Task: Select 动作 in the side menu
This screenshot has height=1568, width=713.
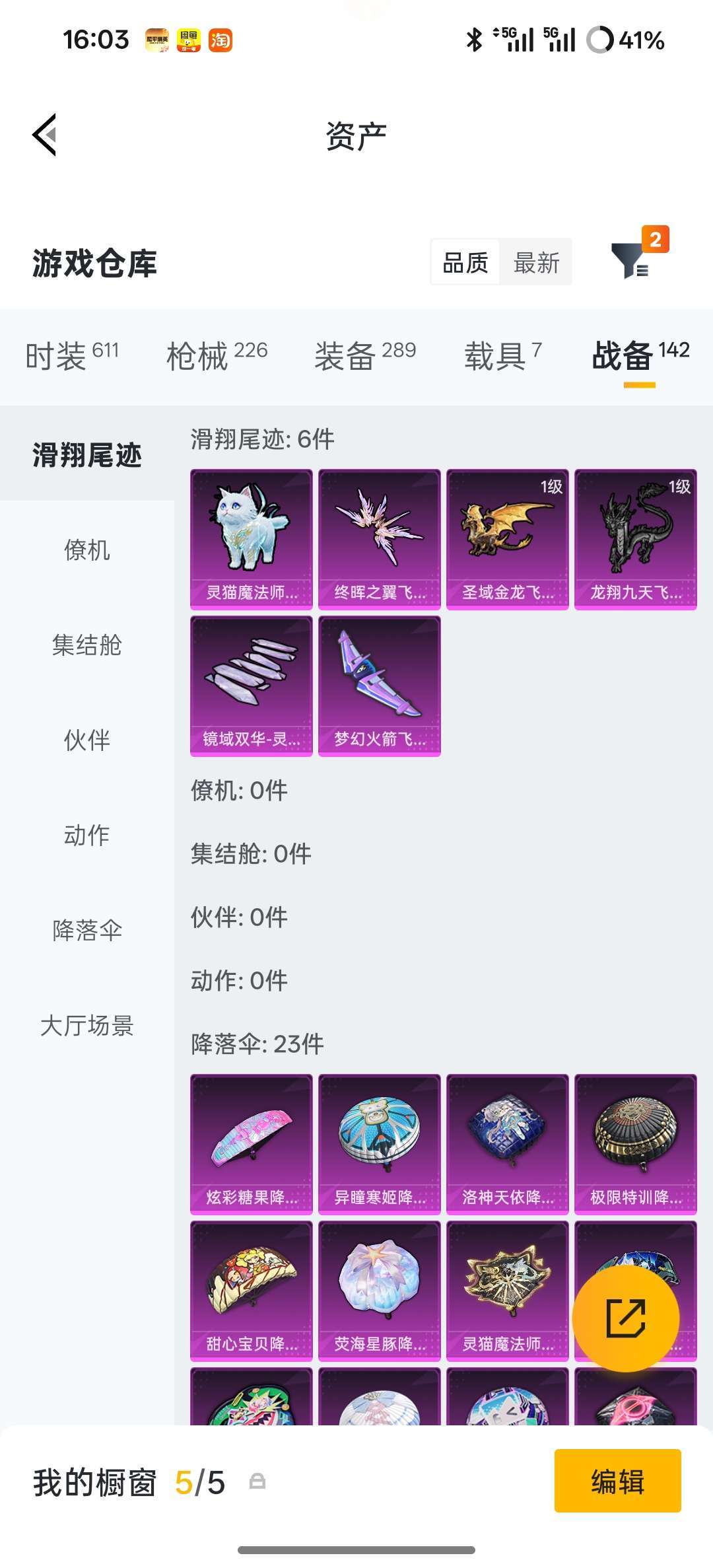Action: click(87, 835)
